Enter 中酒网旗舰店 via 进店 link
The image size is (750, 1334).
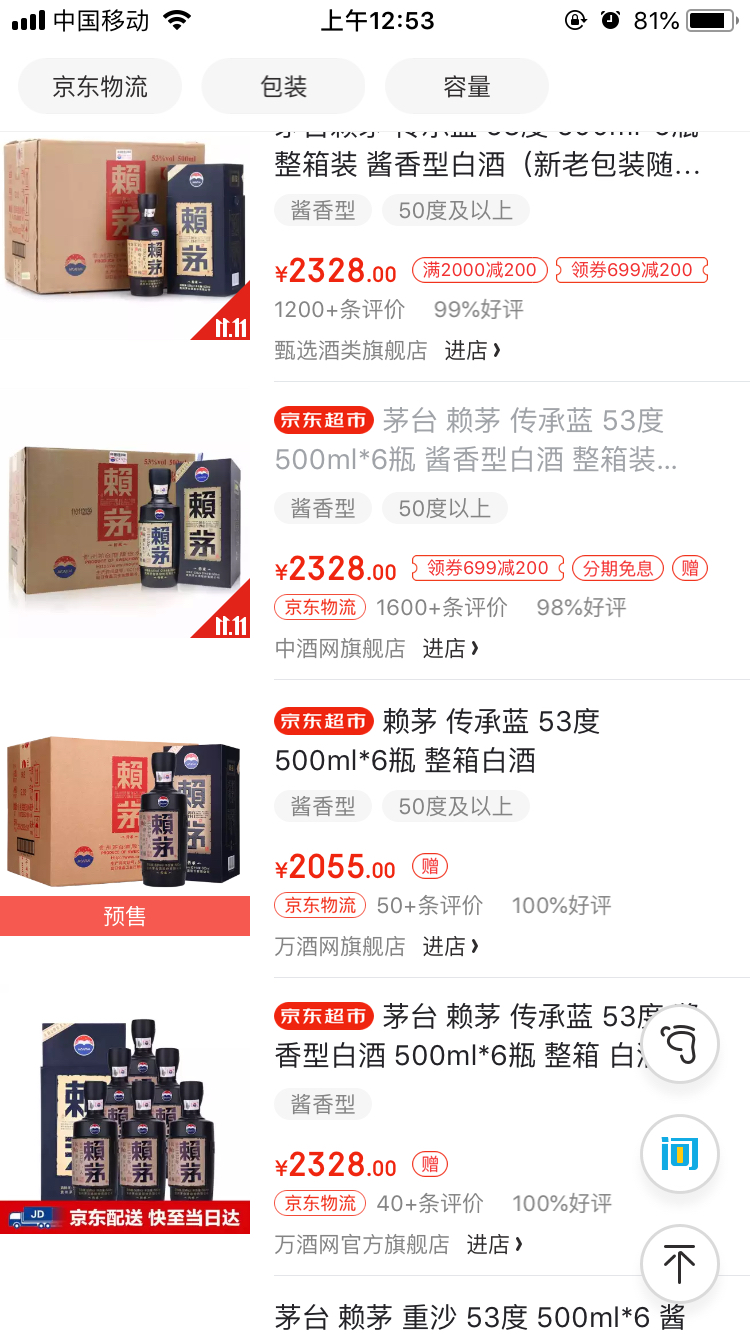coord(450,649)
